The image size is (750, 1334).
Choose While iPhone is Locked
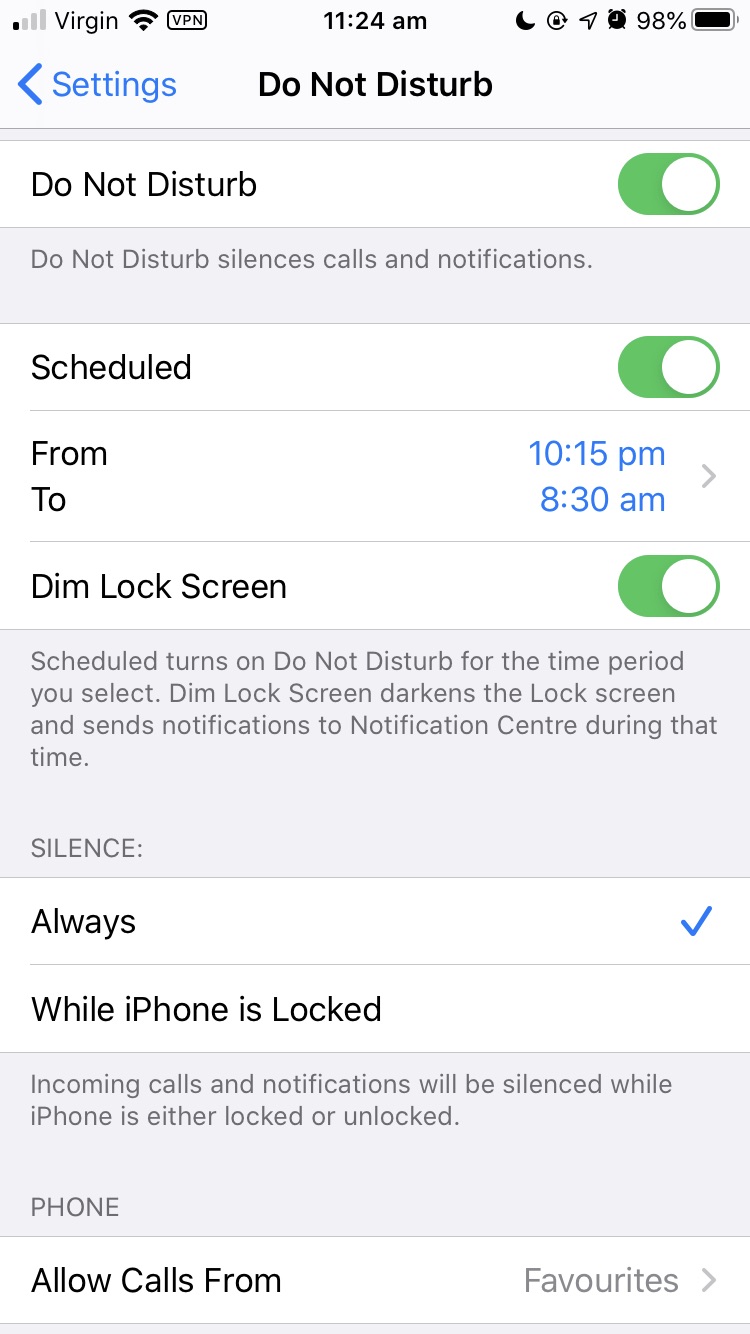point(375,1009)
